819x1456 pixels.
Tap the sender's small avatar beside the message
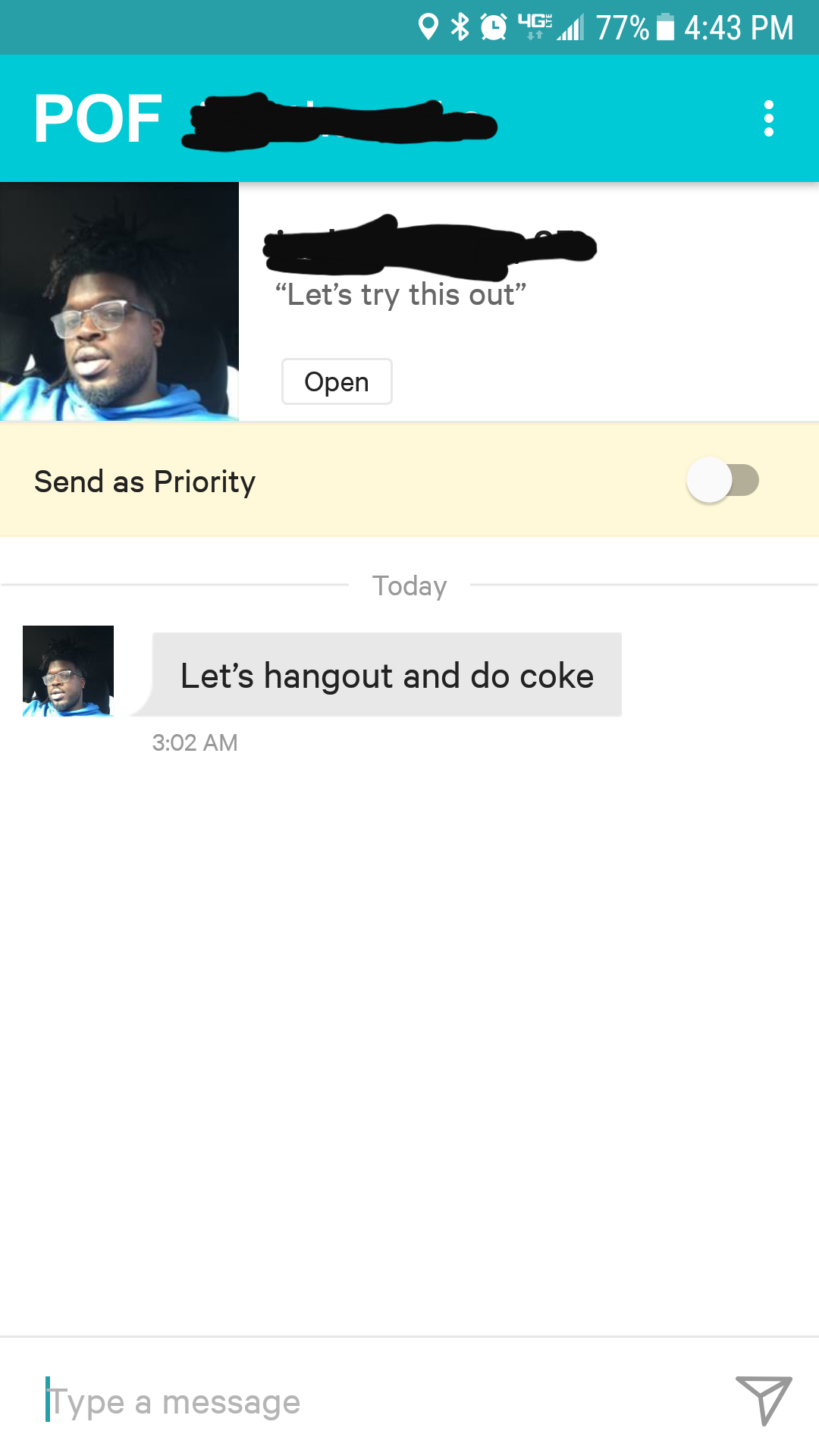pos(68,671)
